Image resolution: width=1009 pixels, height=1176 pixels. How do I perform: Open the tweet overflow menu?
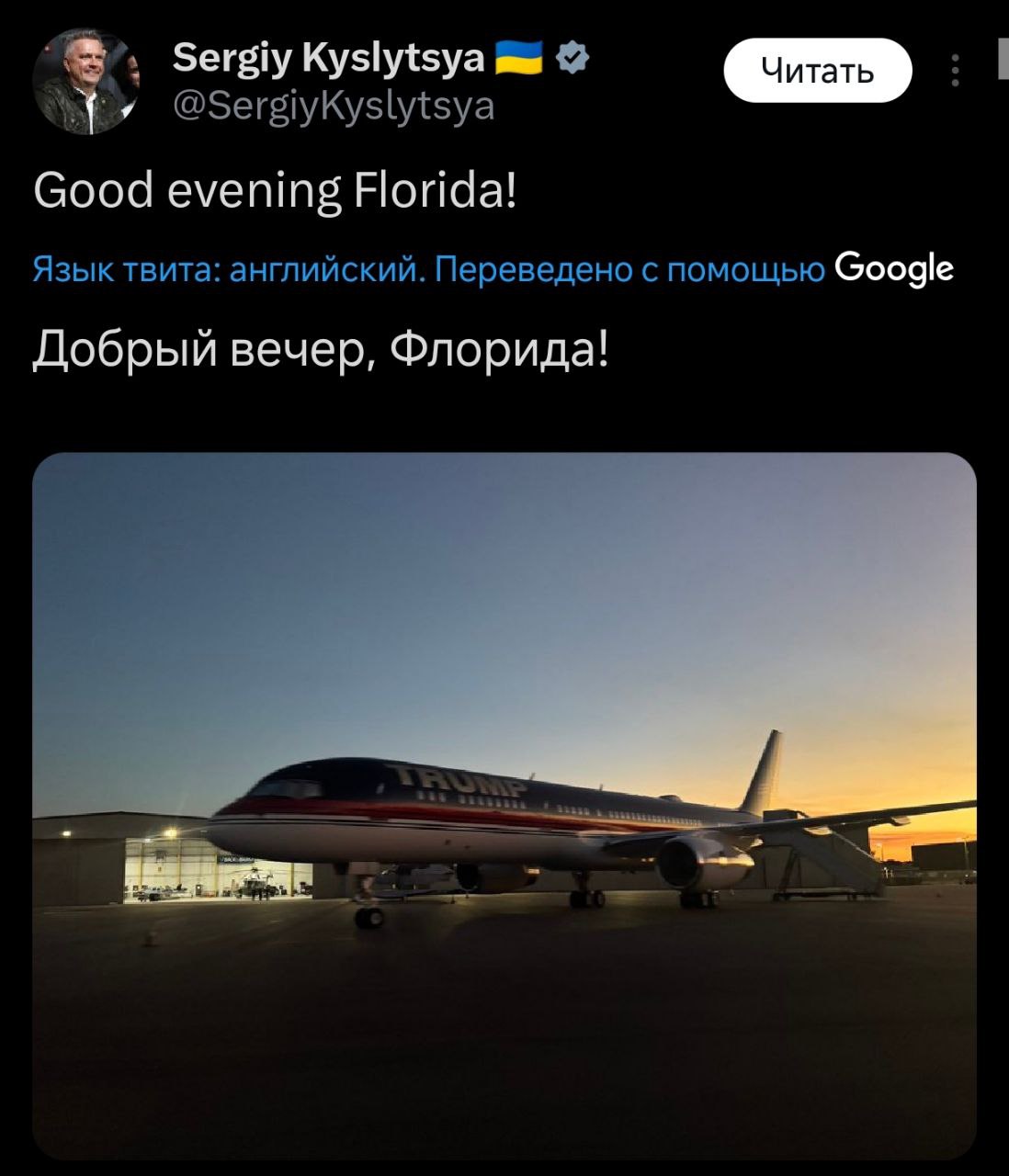click(956, 71)
